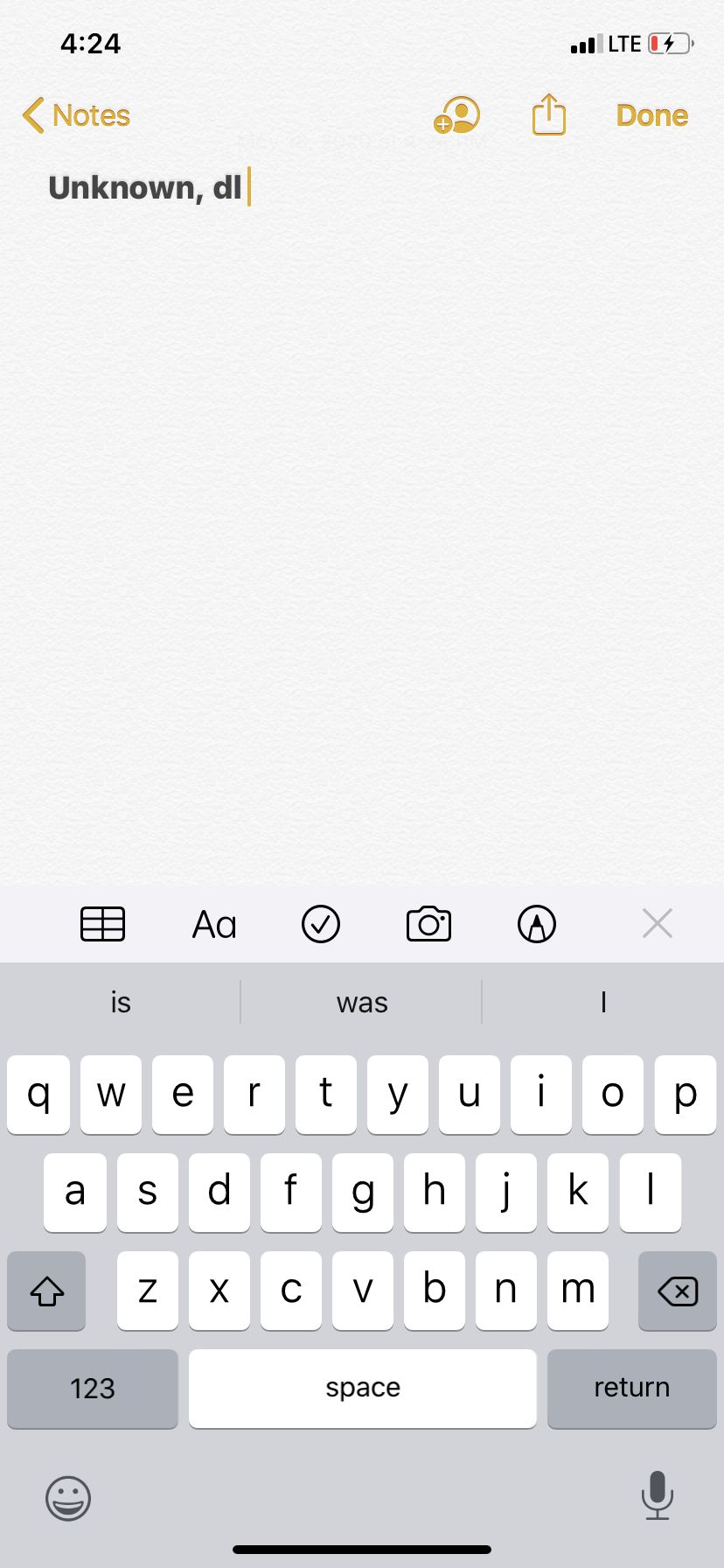Tap the return key

point(632,1389)
